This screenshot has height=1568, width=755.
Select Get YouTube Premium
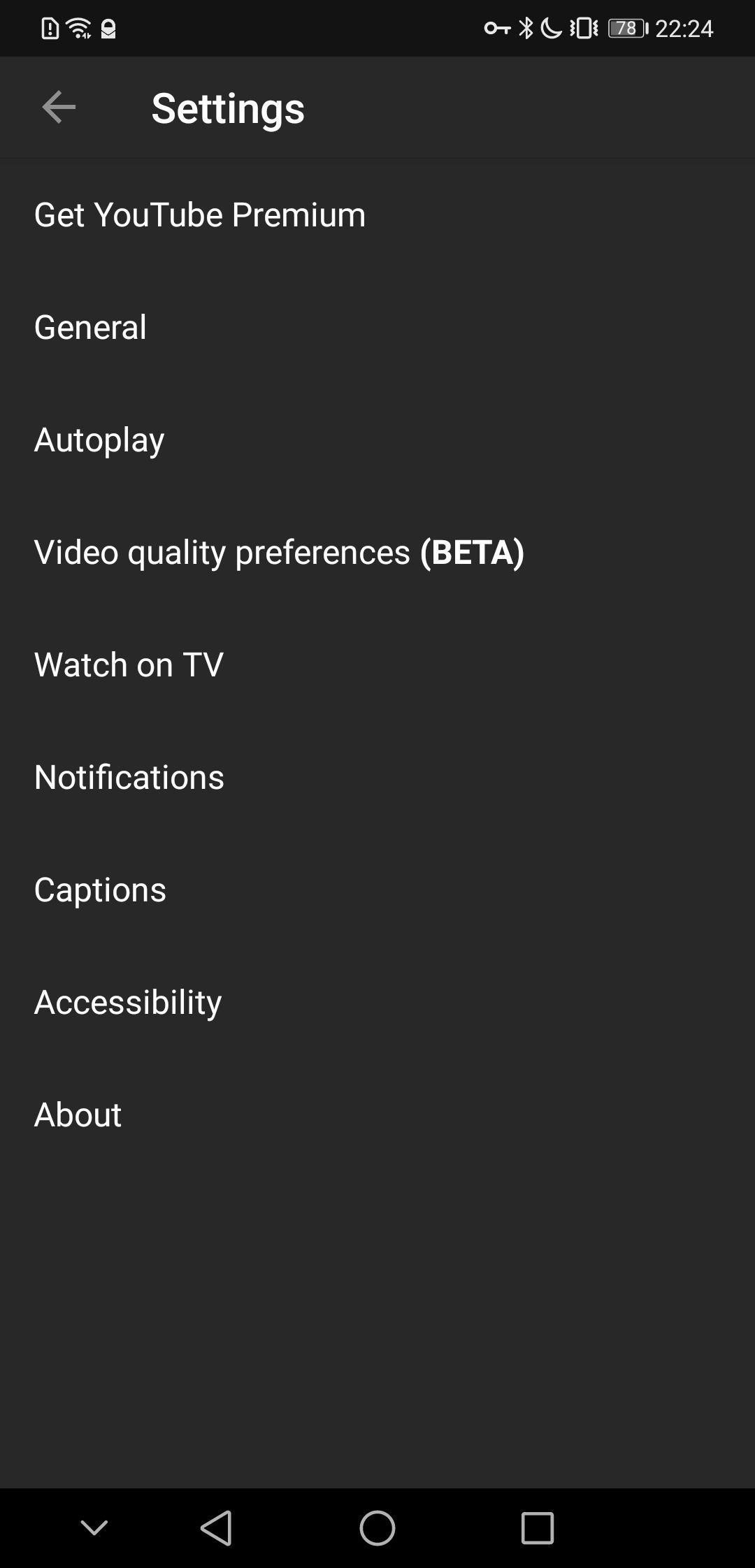coord(200,215)
